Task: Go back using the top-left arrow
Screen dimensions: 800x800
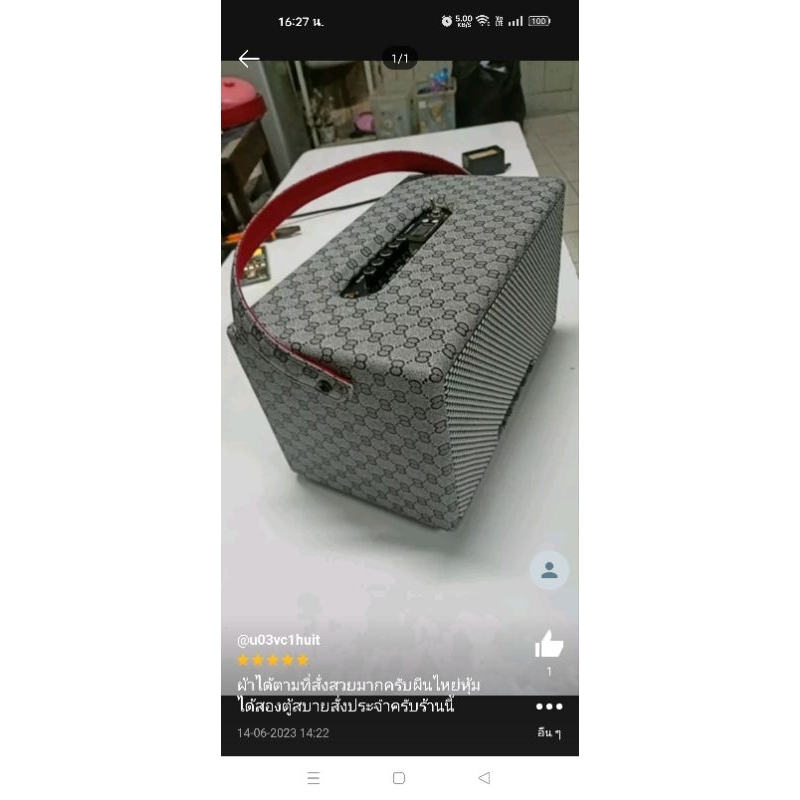Action: [x=248, y=59]
